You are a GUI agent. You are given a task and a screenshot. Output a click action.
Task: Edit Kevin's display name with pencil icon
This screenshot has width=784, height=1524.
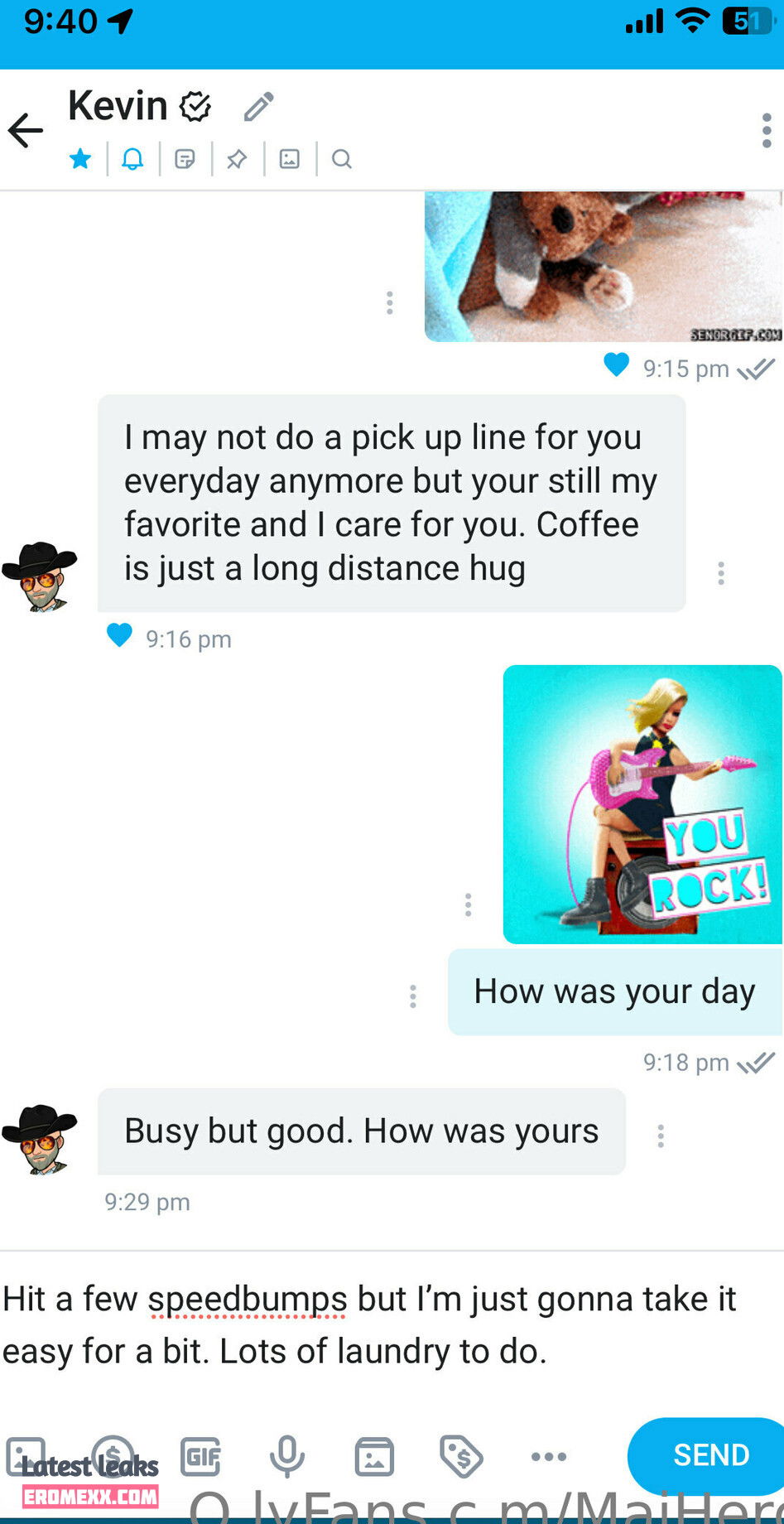(259, 107)
